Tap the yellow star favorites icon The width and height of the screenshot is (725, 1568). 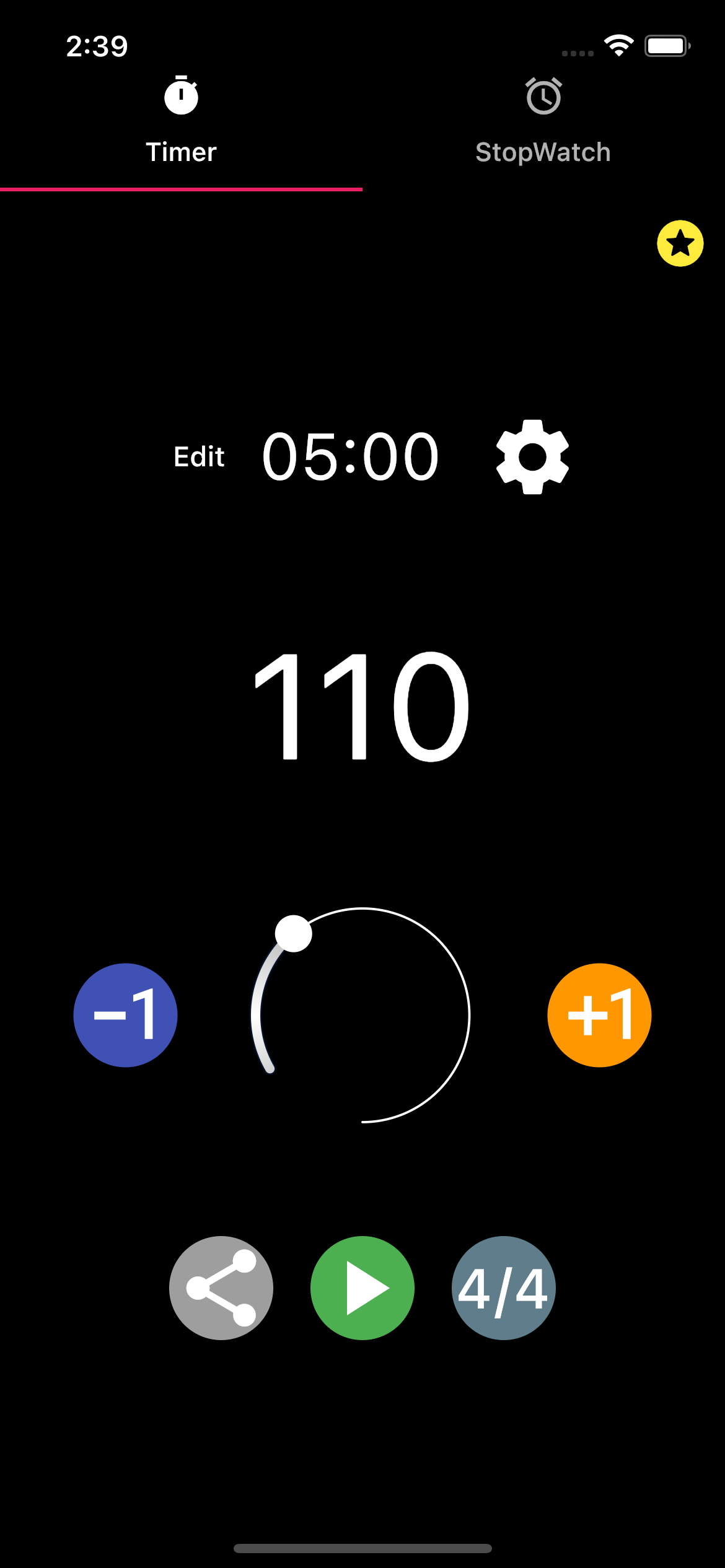(x=680, y=243)
